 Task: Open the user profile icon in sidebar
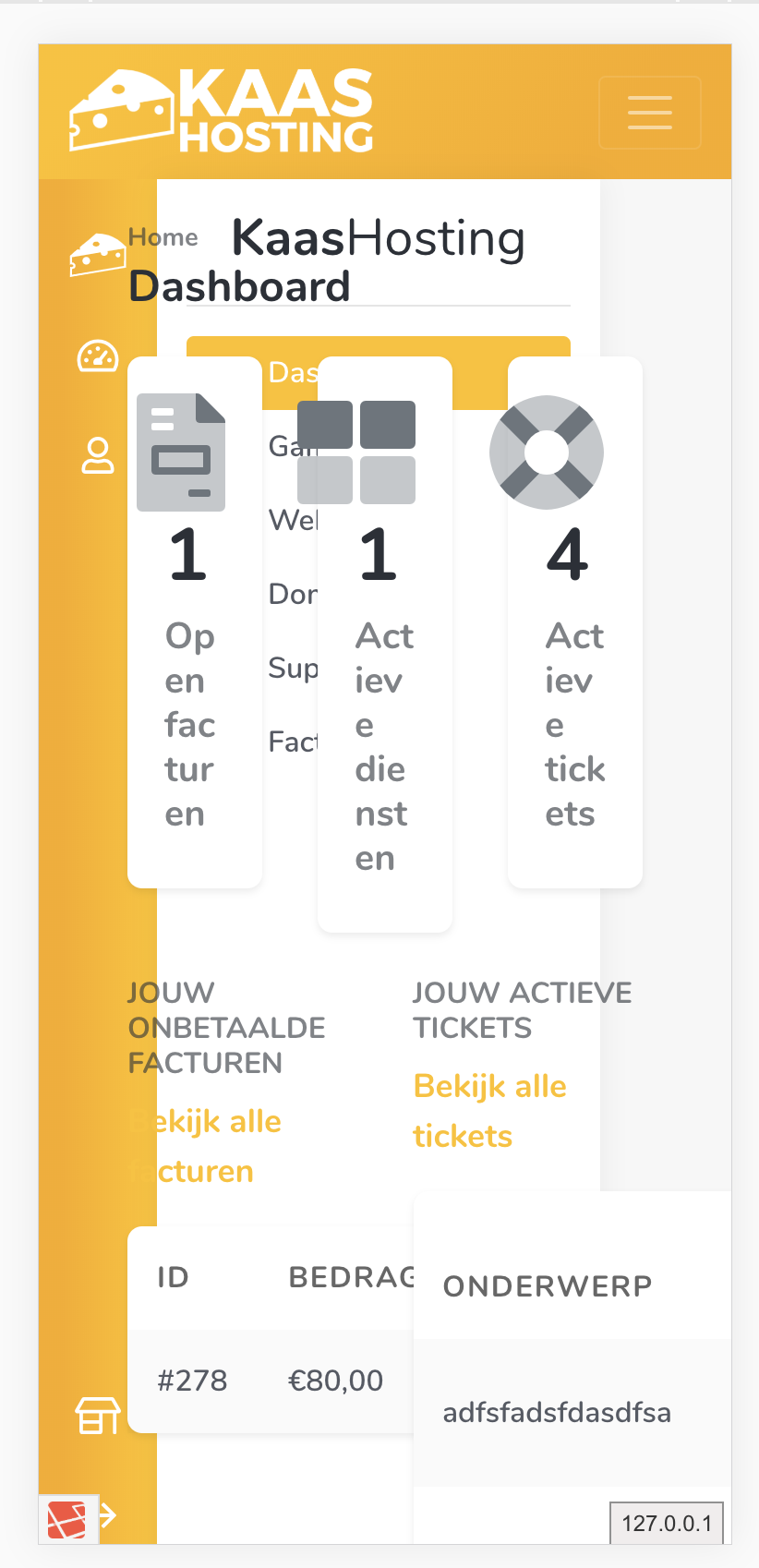97,455
